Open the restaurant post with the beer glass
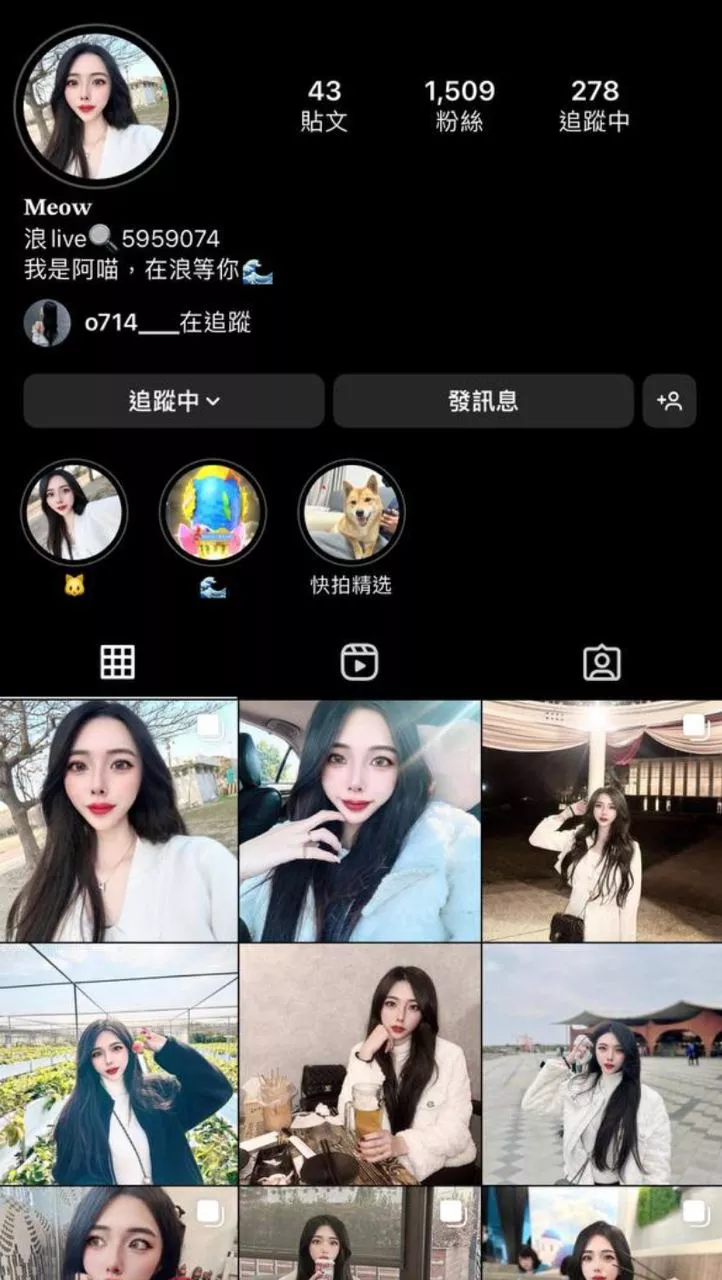This screenshot has height=1280, width=722. pos(360,1064)
